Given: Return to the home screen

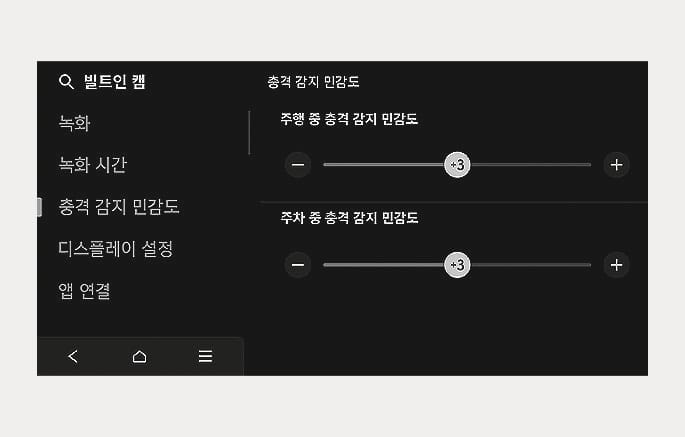Looking at the screenshot, I should [x=139, y=356].
